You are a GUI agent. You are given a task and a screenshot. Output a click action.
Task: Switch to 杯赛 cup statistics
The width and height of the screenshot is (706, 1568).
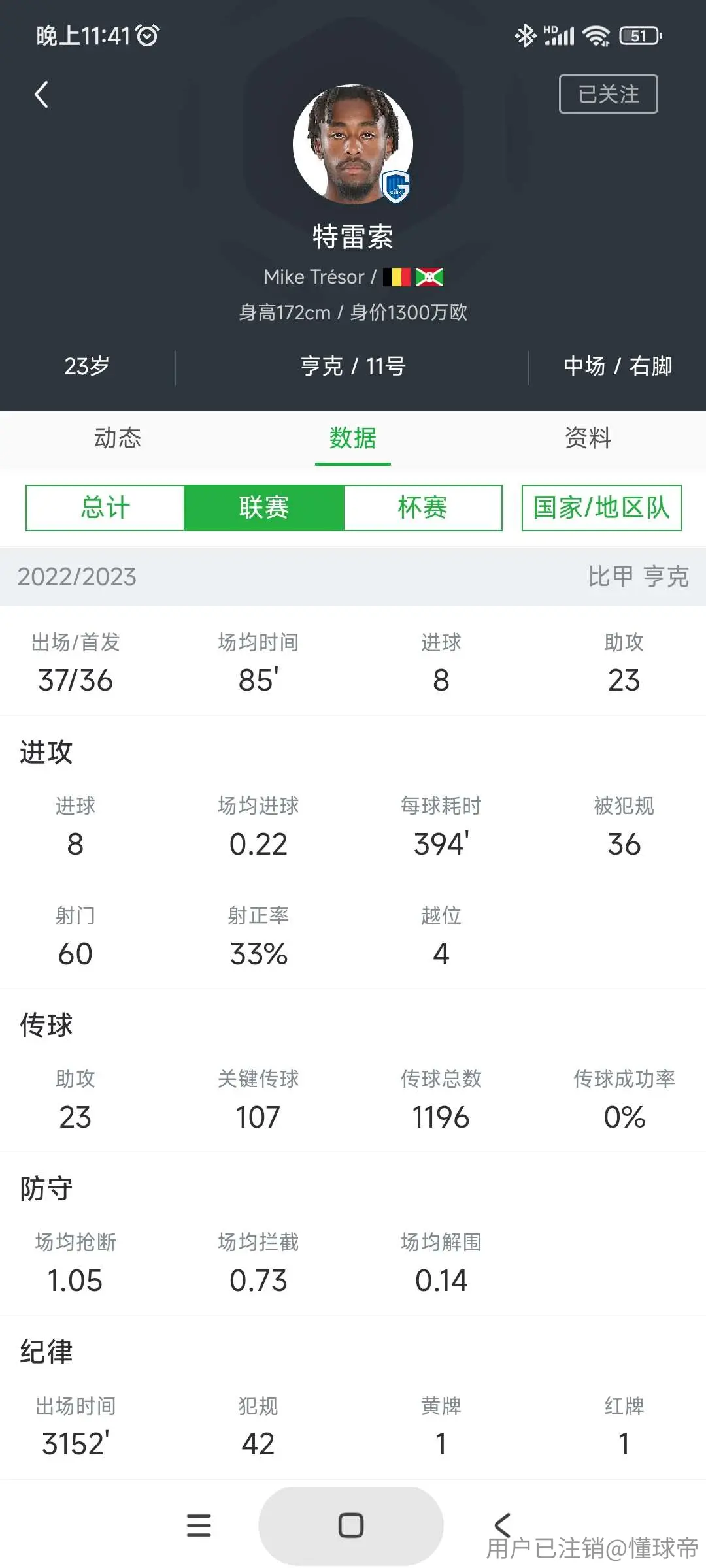click(x=423, y=508)
